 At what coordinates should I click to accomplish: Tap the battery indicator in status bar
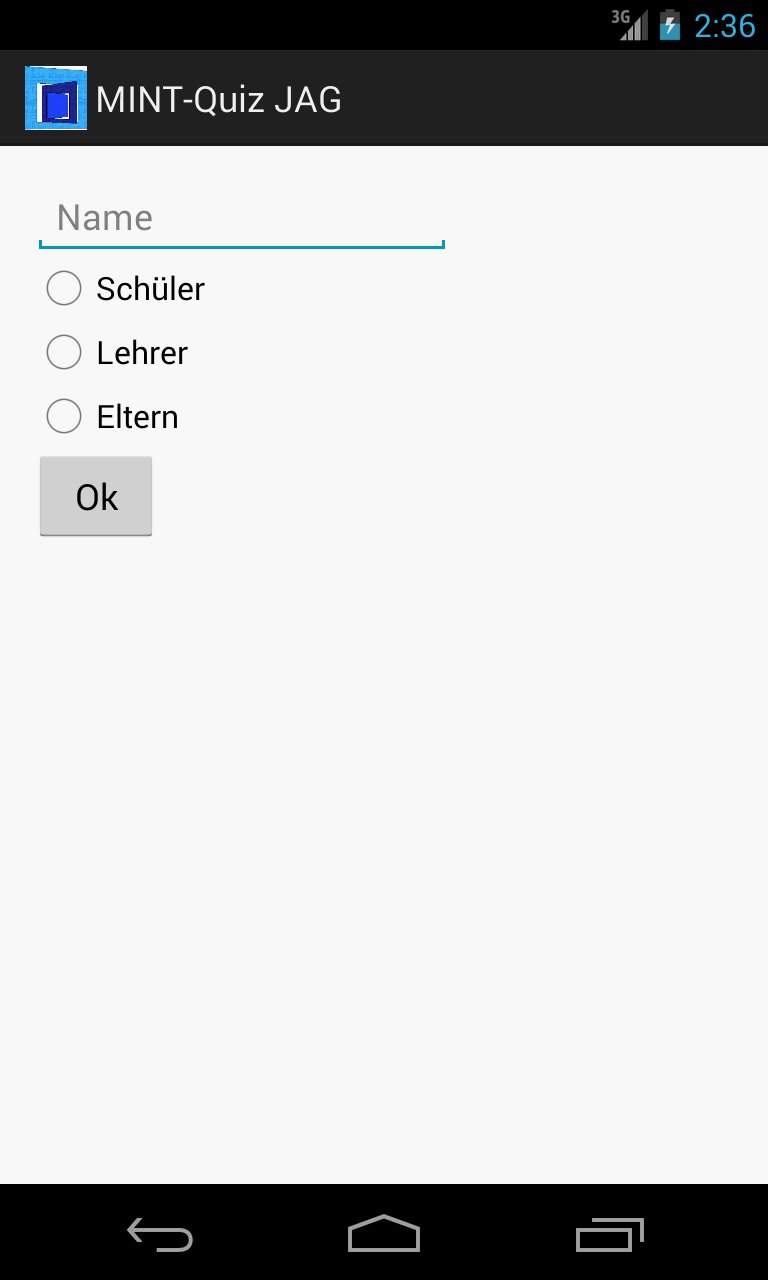[x=667, y=24]
